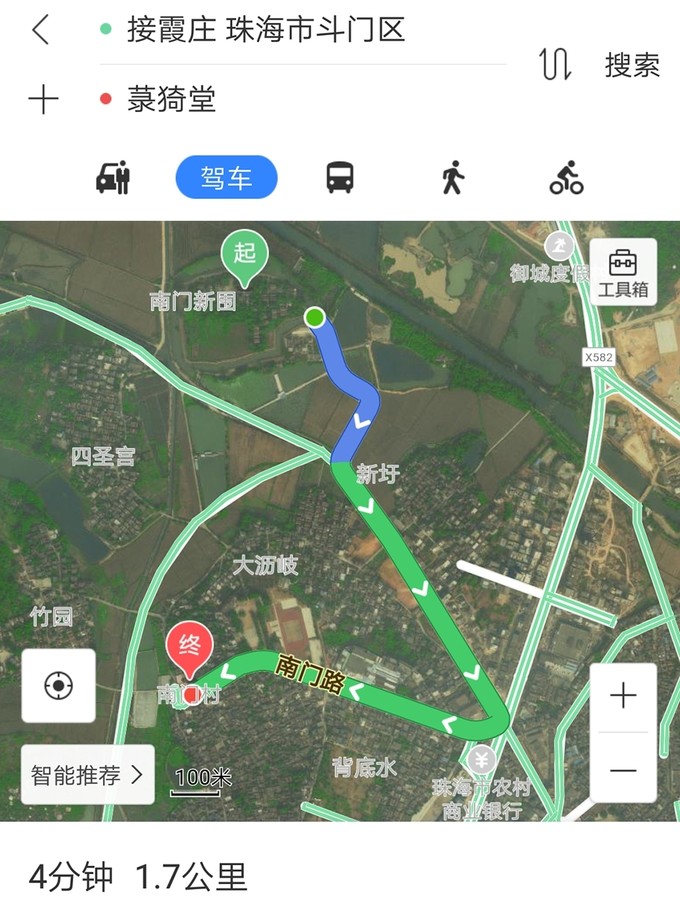This screenshot has height=907, width=680.
Task: Switch to the taxi/ride-hailing mode
Action: tap(113, 178)
